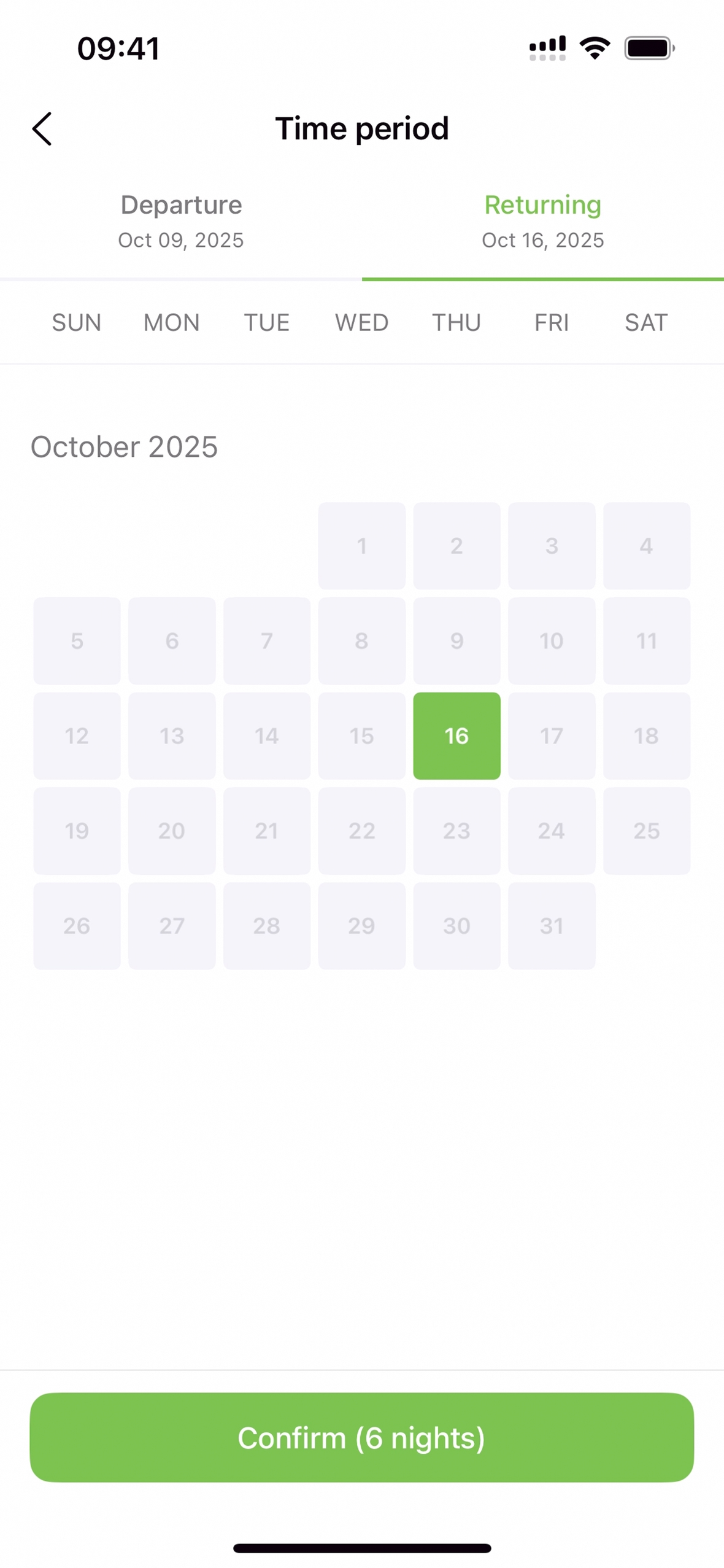
Task: Confirm the 6 nights selection
Action: tap(362, 1437)
